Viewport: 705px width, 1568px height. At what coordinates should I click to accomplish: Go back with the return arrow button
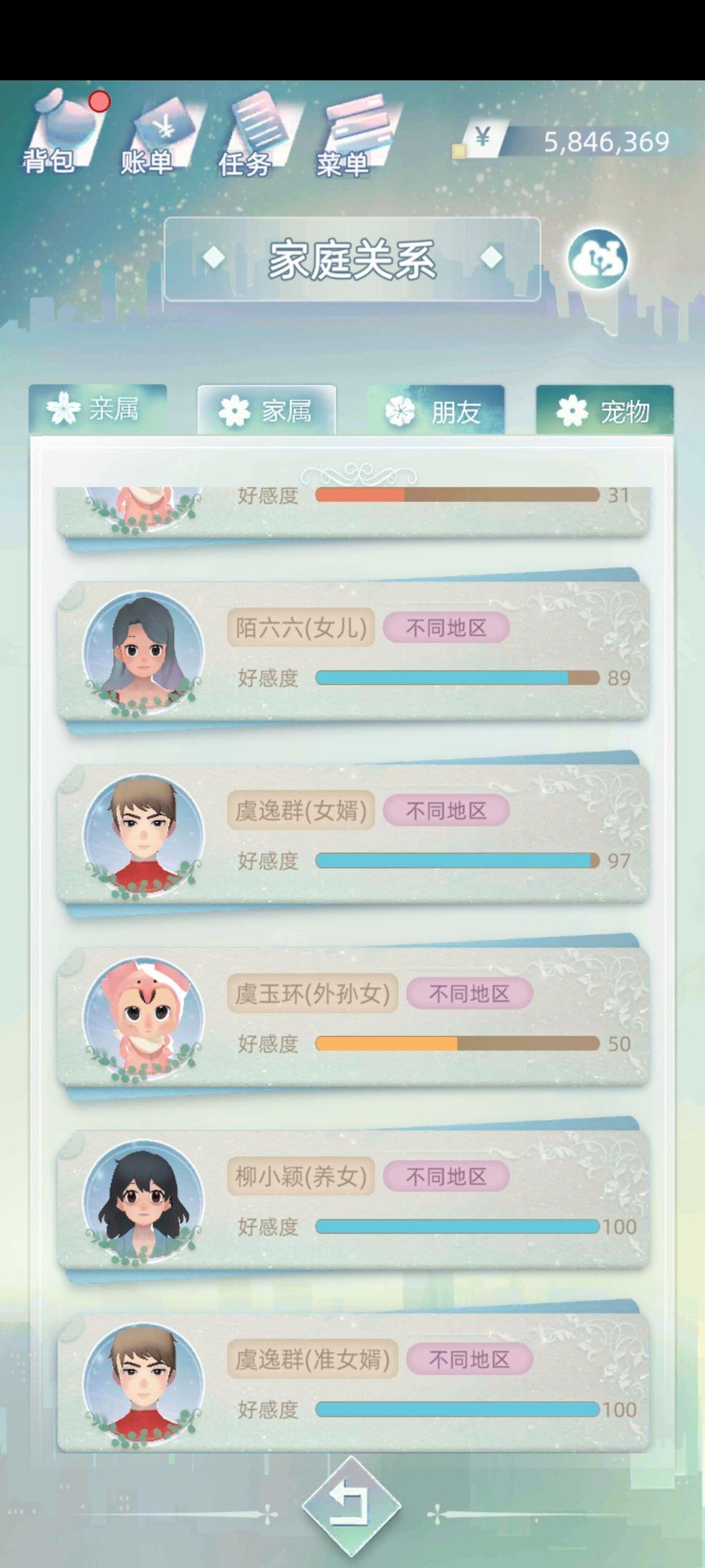[351, 1503]
